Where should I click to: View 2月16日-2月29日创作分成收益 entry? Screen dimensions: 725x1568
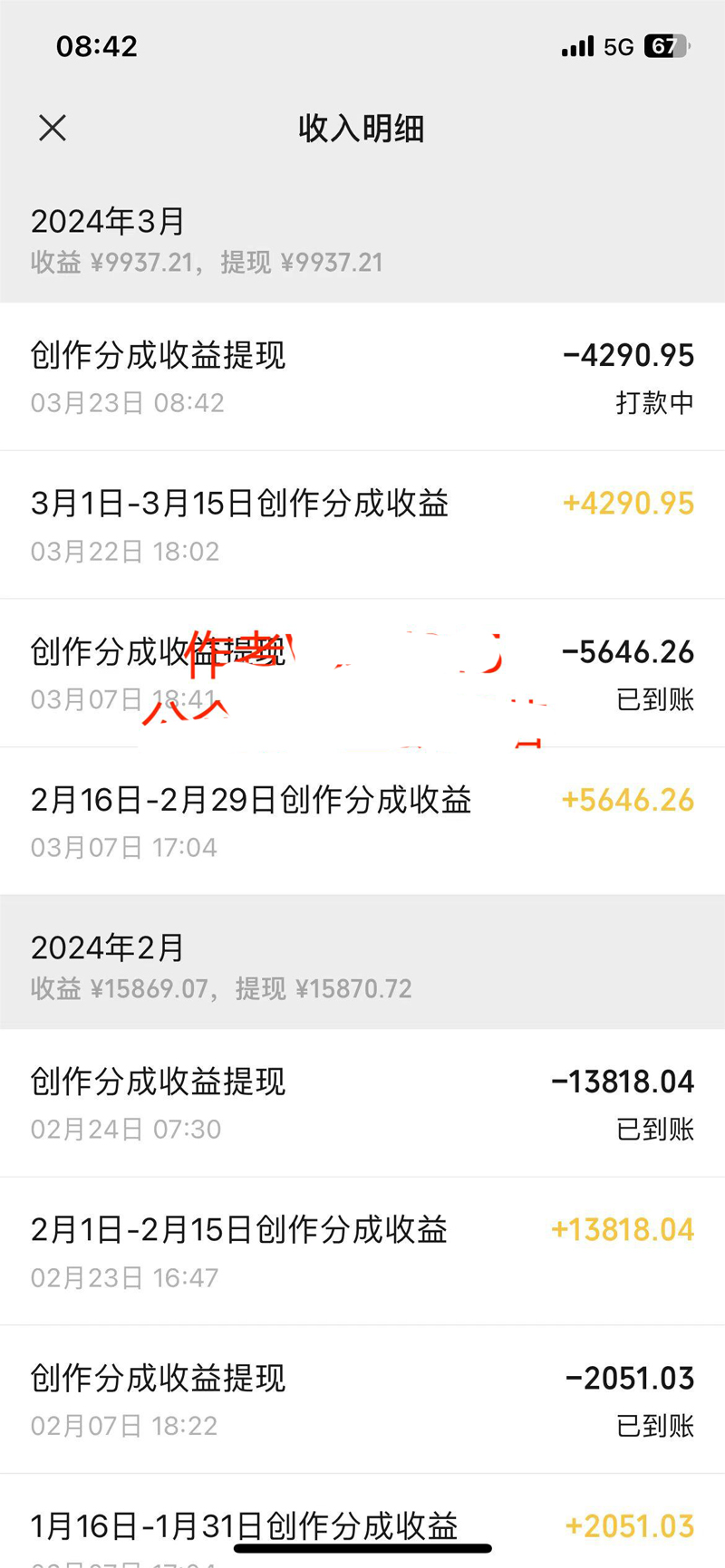pyautogui.click(x=362, y=822)
